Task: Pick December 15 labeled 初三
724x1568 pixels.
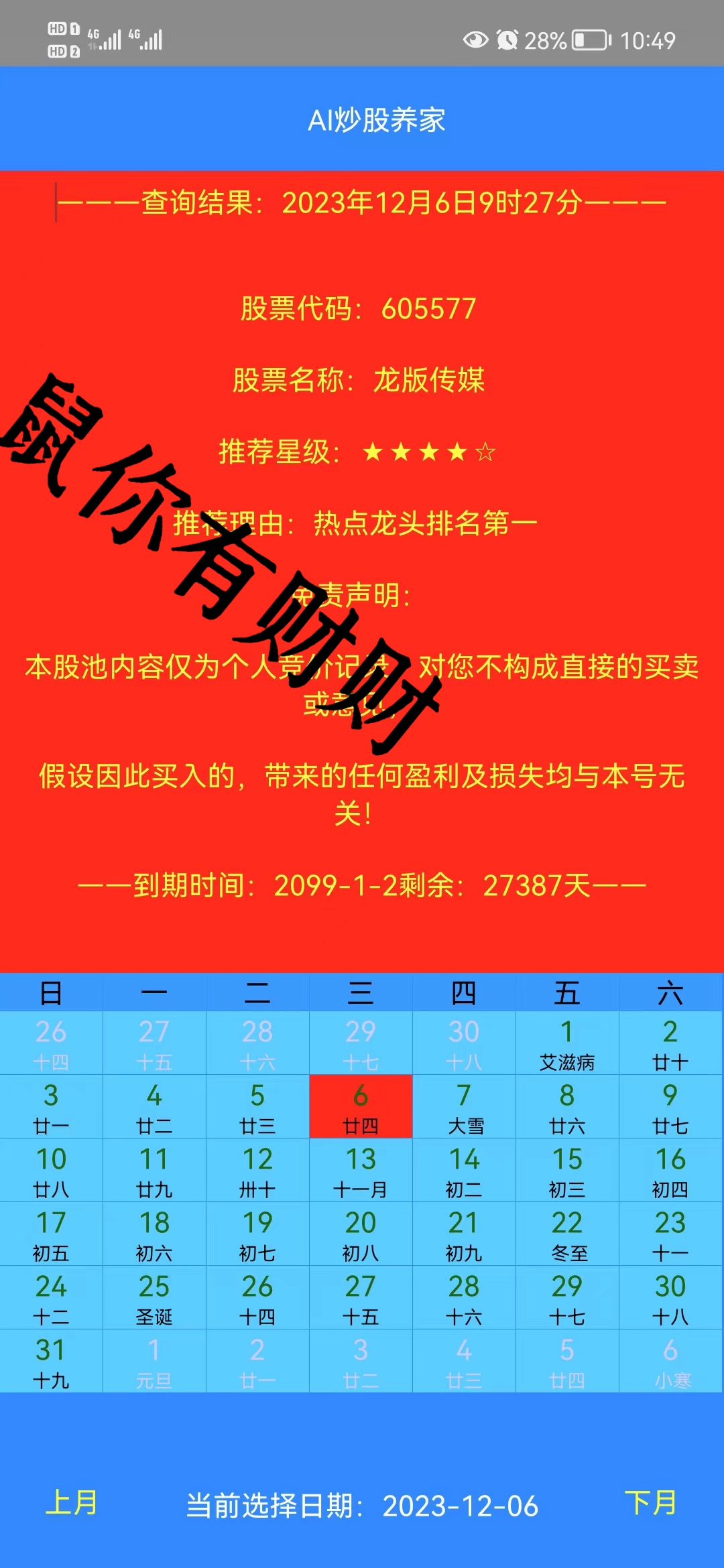Action: tap(567, 1170)
